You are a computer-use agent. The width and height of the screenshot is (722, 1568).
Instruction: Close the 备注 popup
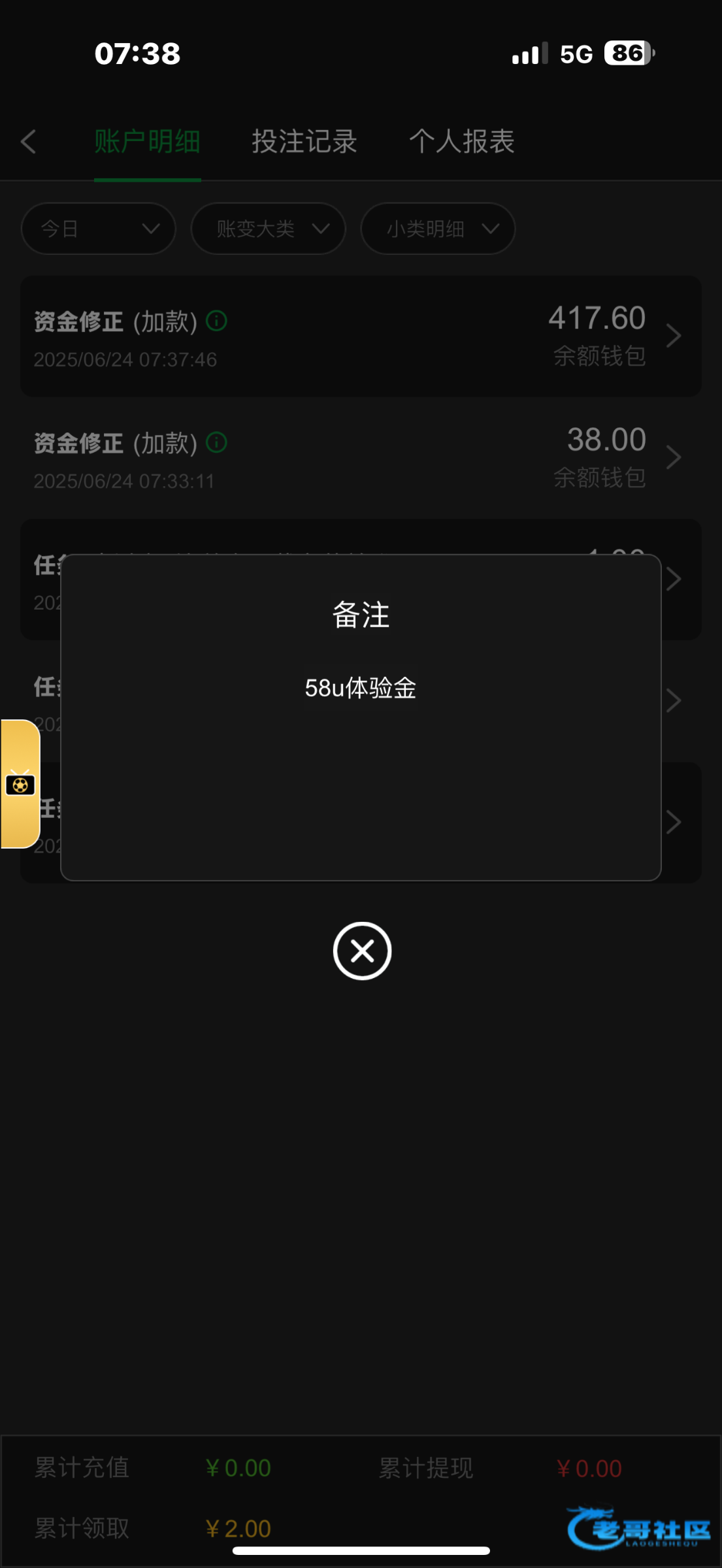[x=362, y=951]
